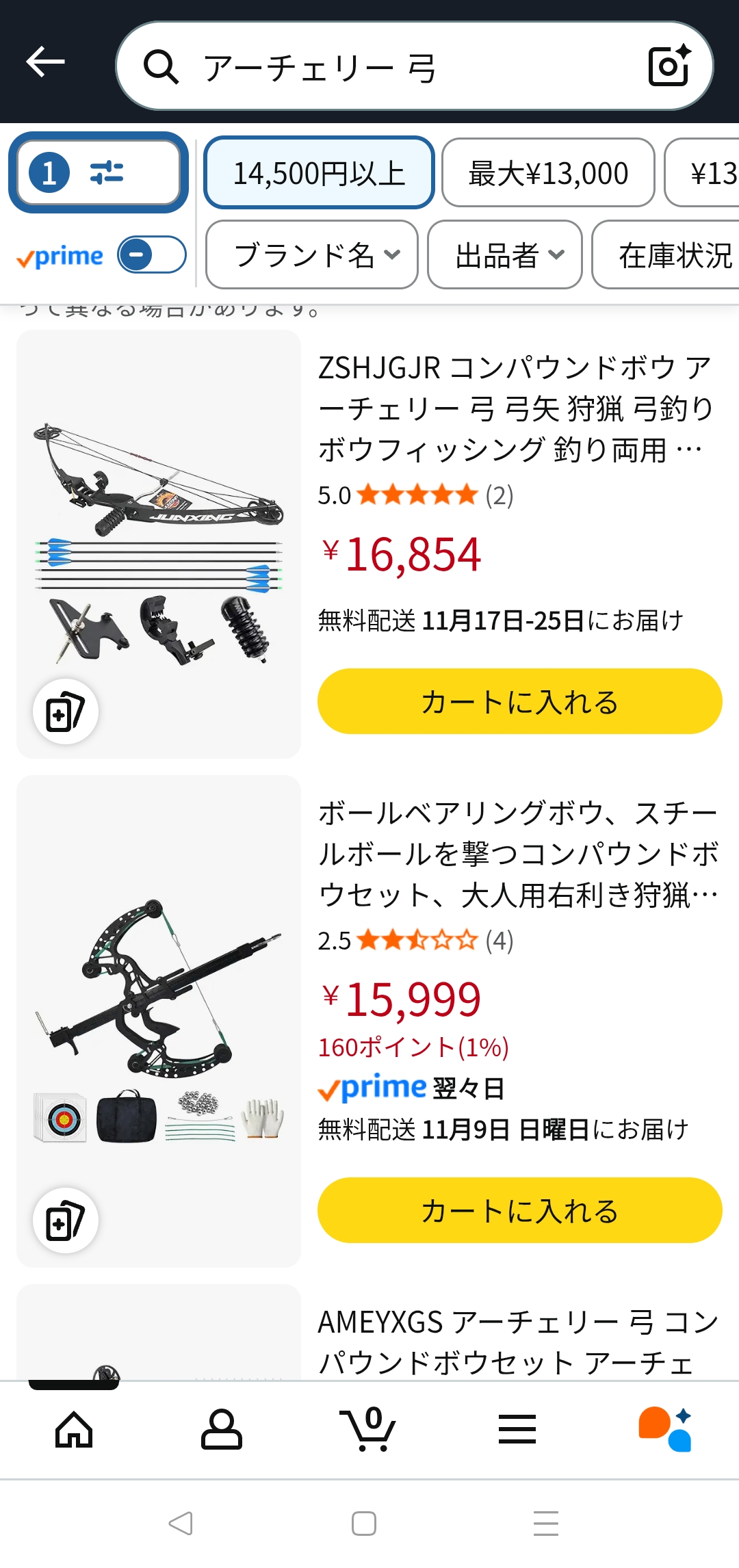Add ¥15,999 ボールベアリングボウ to cart
Screen dimensions: 739x1568
[x=519, y=1210]
